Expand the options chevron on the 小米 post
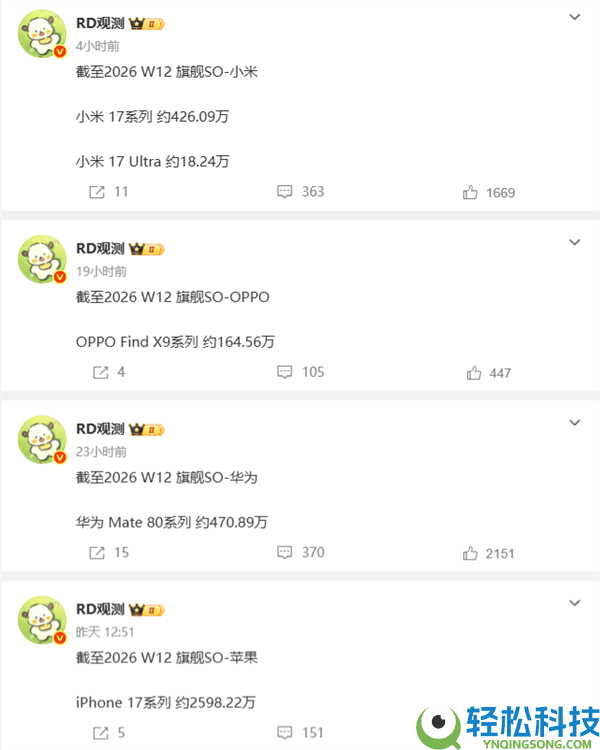This screenshot has width=600, height=750. tap(574, 17)
